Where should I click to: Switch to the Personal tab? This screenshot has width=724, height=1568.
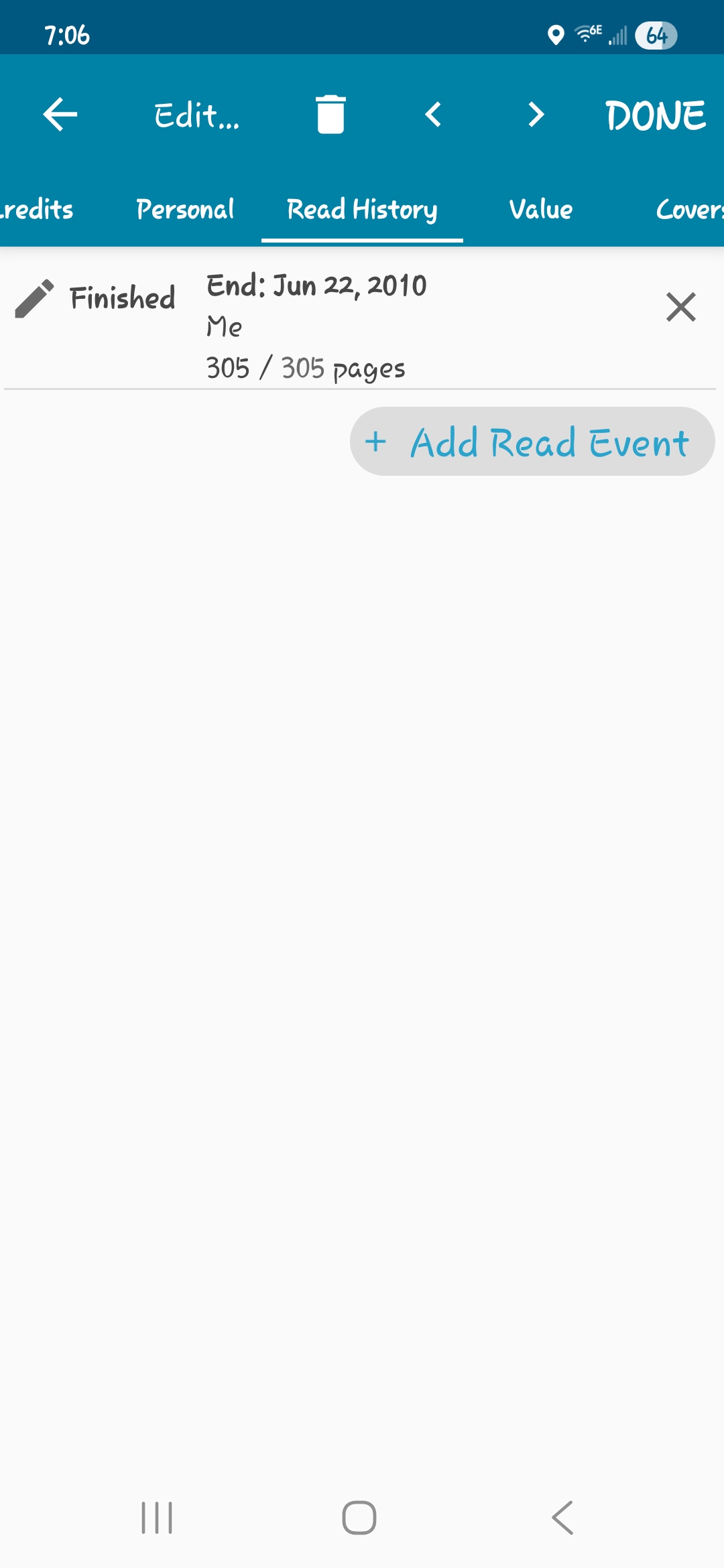point(185,210)
